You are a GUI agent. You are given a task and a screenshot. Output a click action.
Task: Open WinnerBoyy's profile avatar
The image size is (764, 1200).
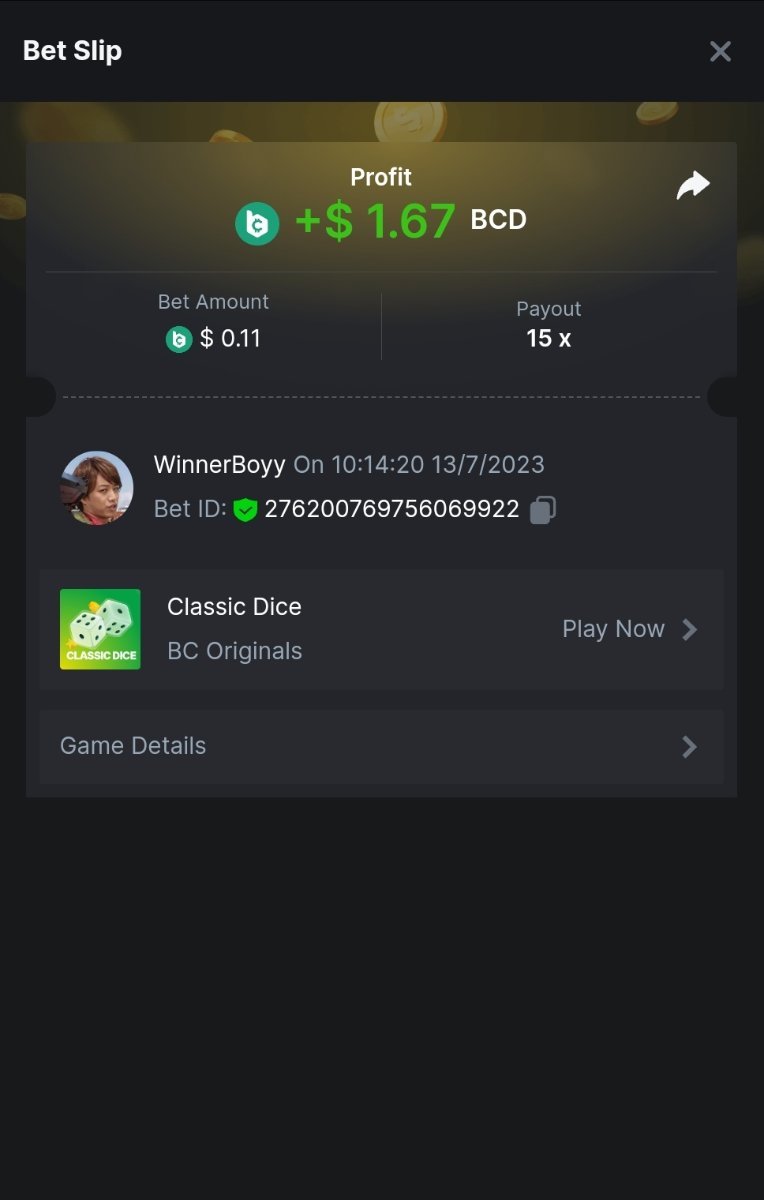click(x=97, y=488)
